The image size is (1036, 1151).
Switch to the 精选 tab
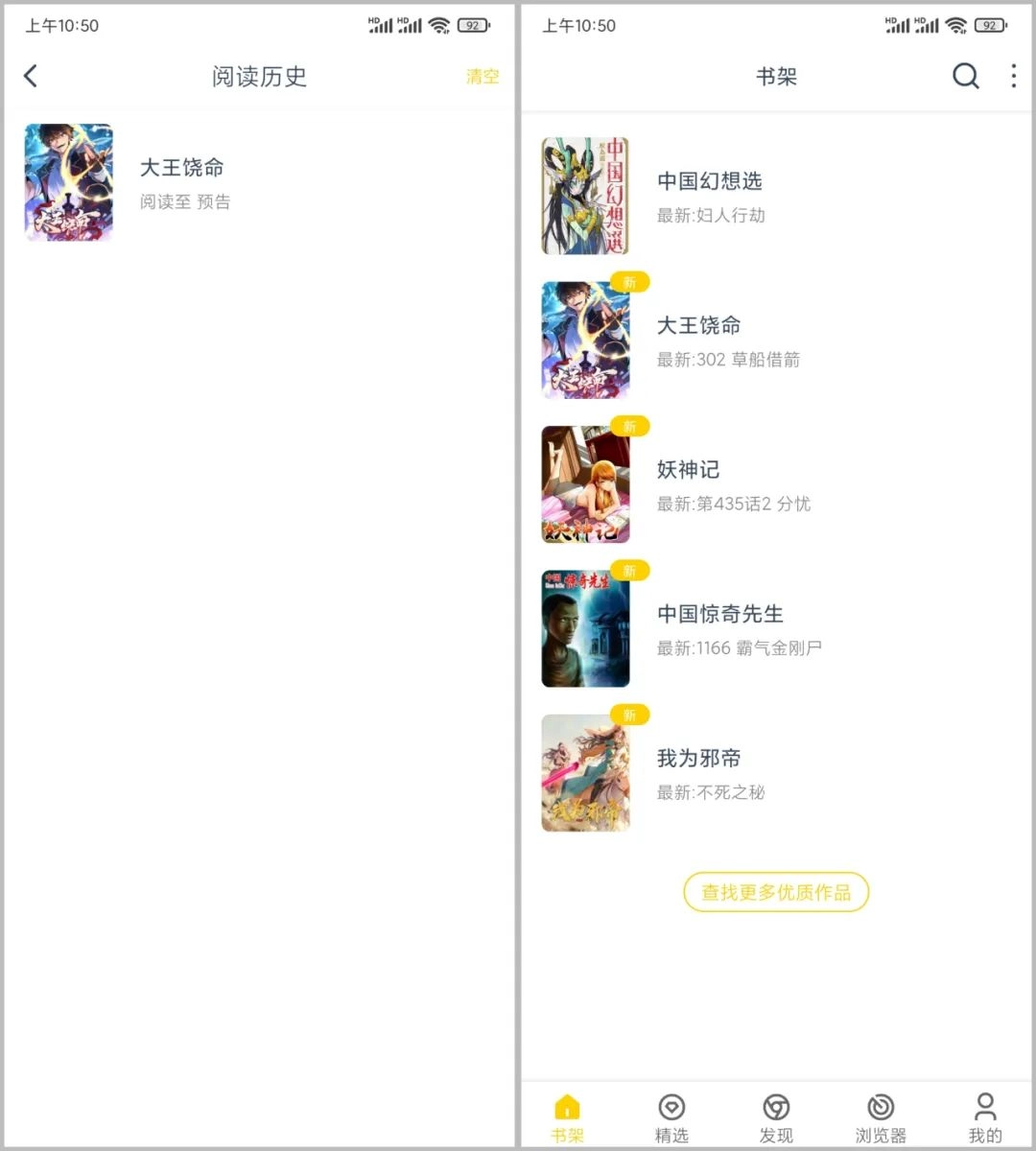(x=671, y=1117)
